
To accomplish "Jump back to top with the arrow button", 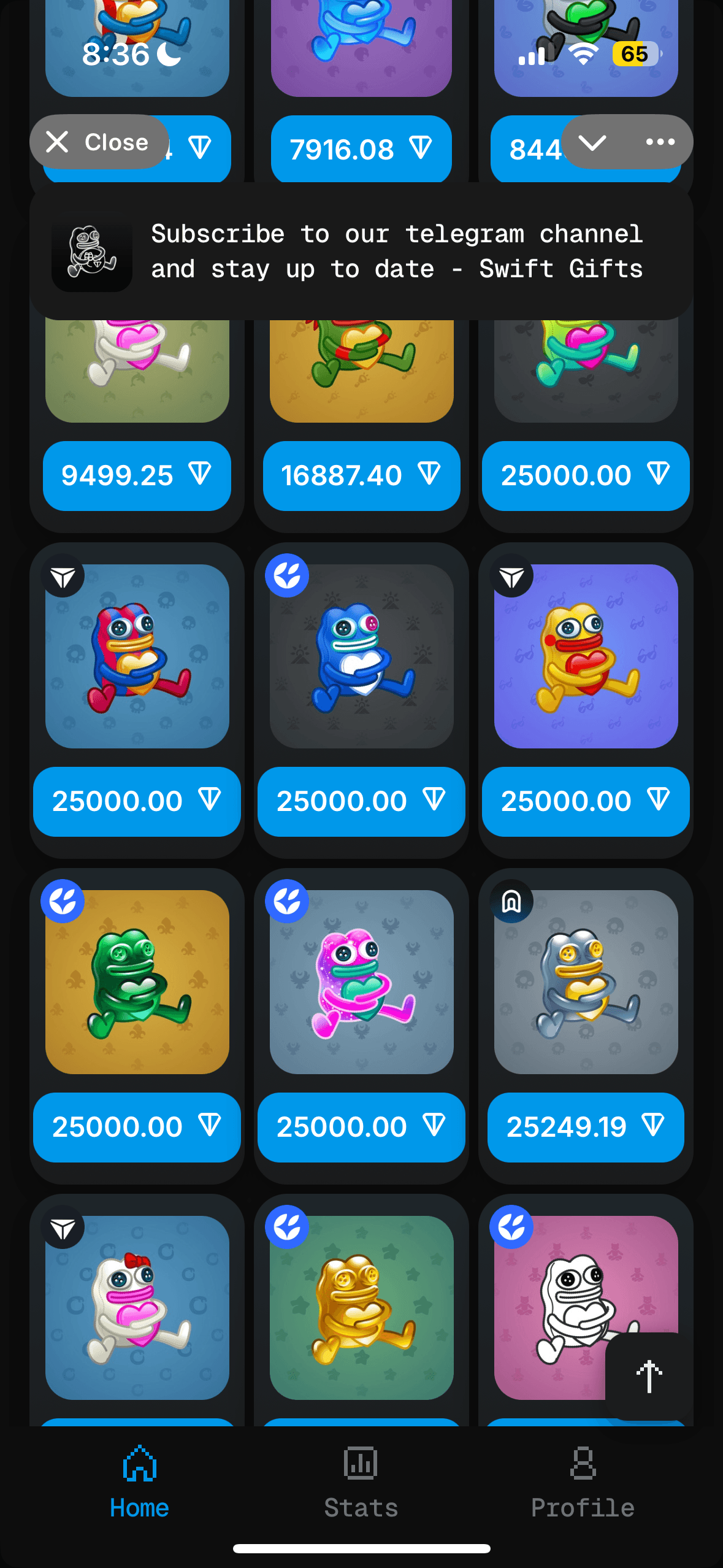I will click(649, 1376).
